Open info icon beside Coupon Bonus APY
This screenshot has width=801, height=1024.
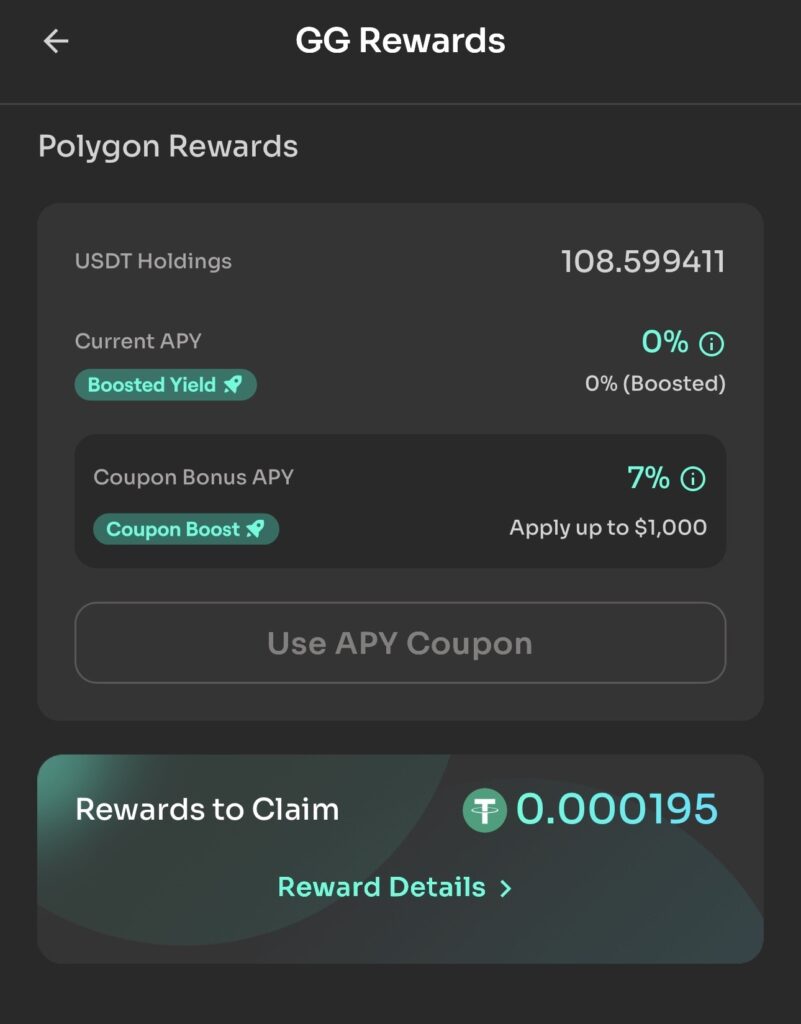(x=692, y=480)
